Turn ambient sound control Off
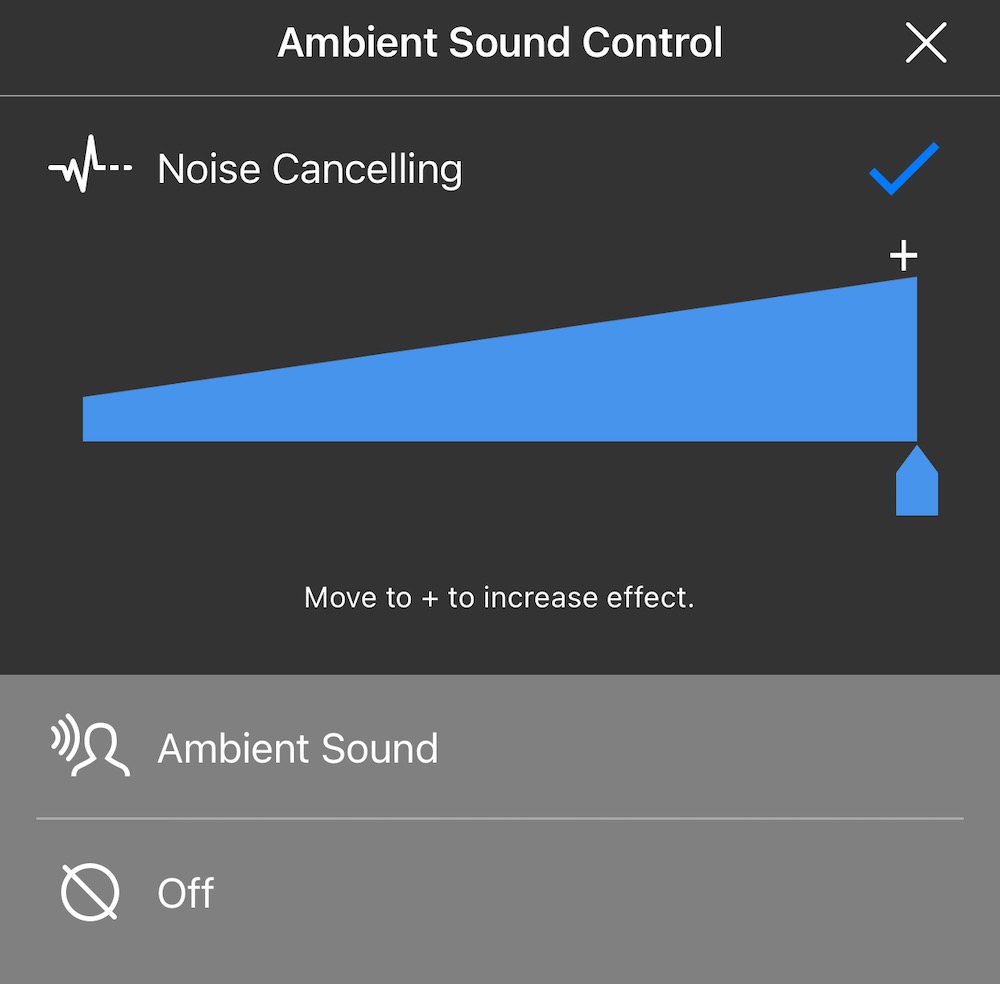The width and height of the screenshot is (1000, 984). click(x=186, y=892)
